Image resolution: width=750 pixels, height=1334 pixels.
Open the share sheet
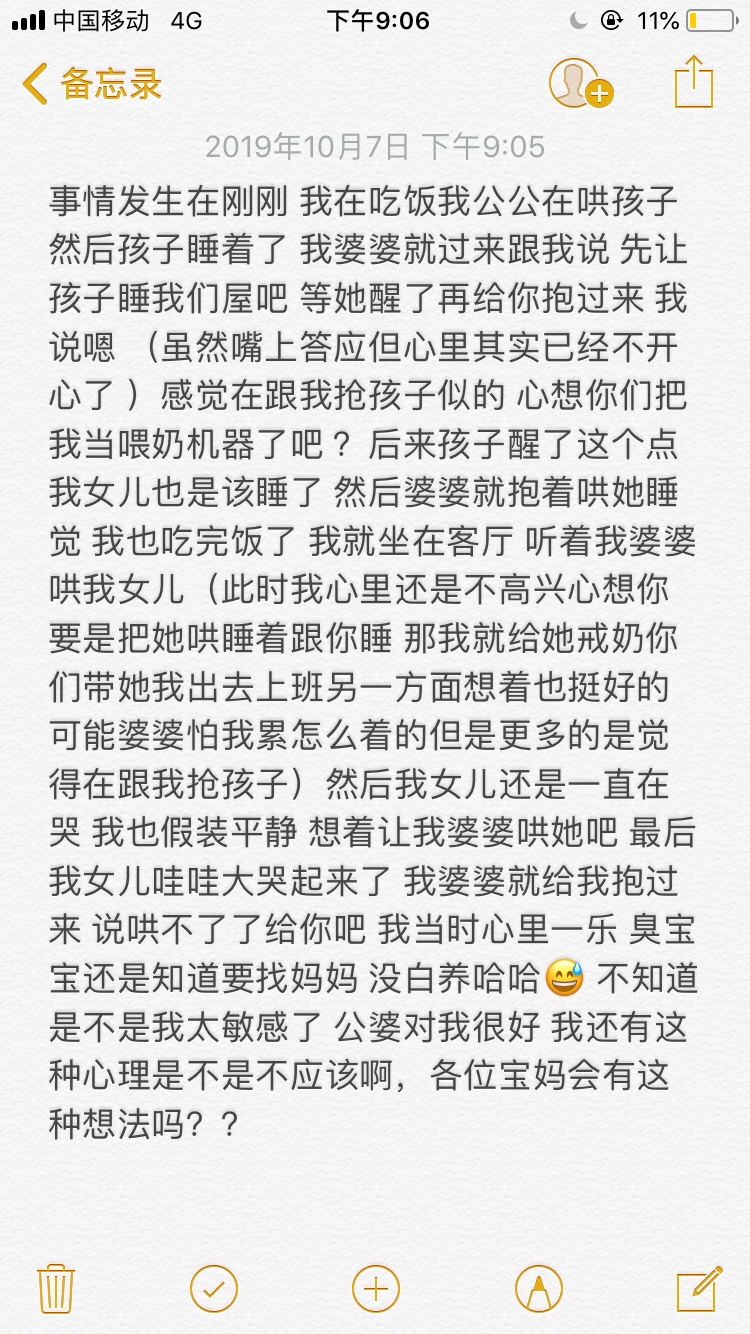click(x=693, y=82)
